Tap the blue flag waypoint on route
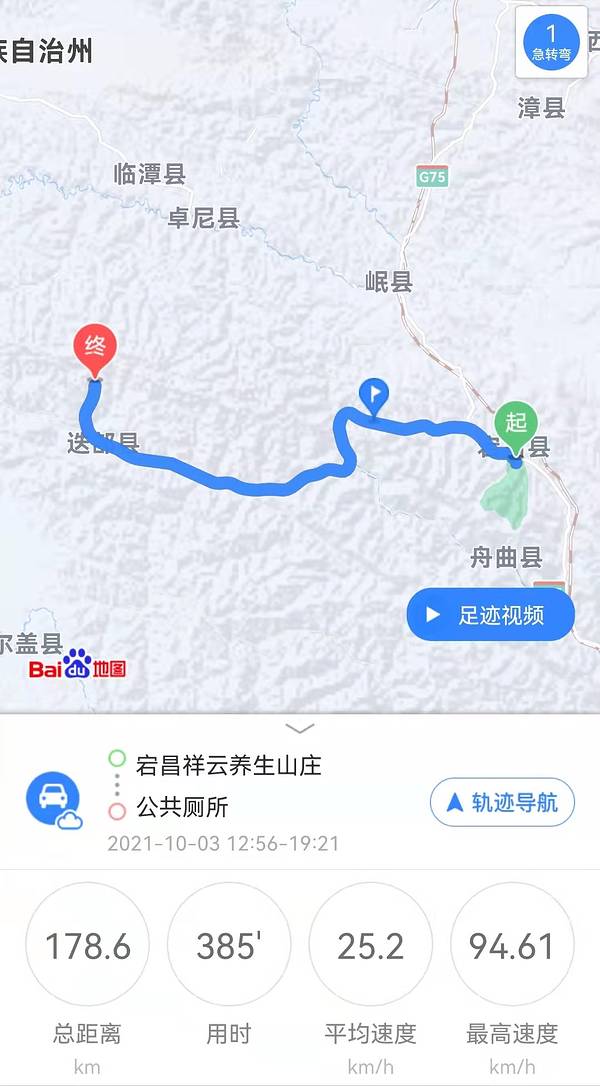The image size is (600, 1086). tap(375, 397)
